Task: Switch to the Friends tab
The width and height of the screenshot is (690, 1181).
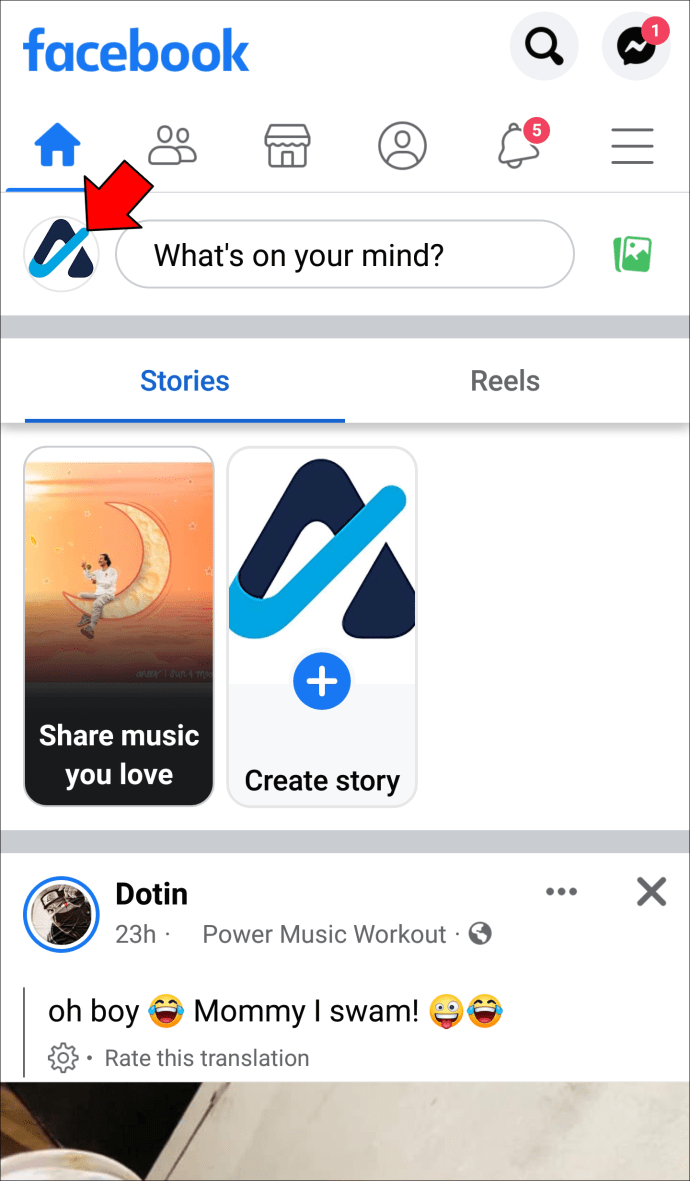Action: [172, 146]
